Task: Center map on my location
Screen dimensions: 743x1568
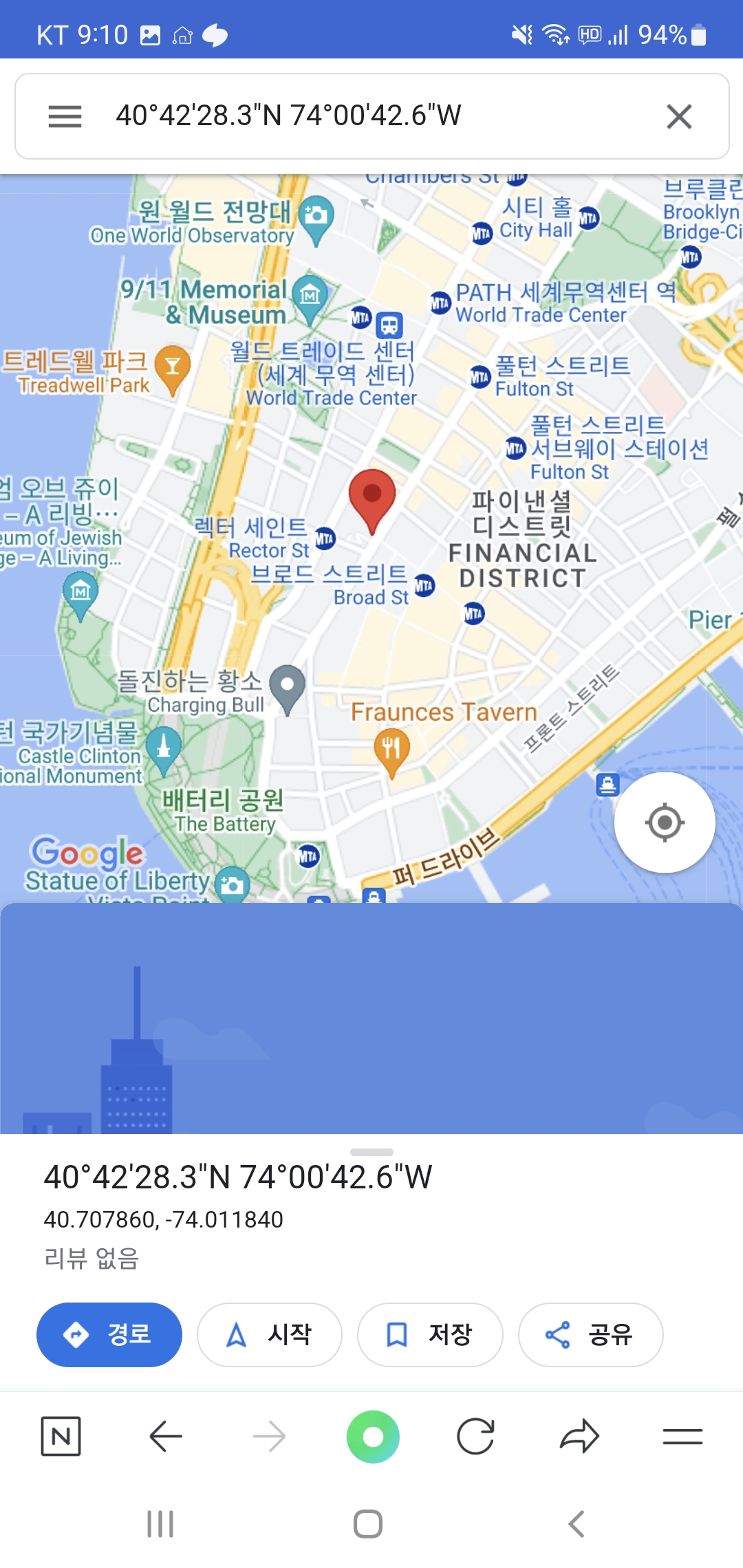Action: coord(664,822)
